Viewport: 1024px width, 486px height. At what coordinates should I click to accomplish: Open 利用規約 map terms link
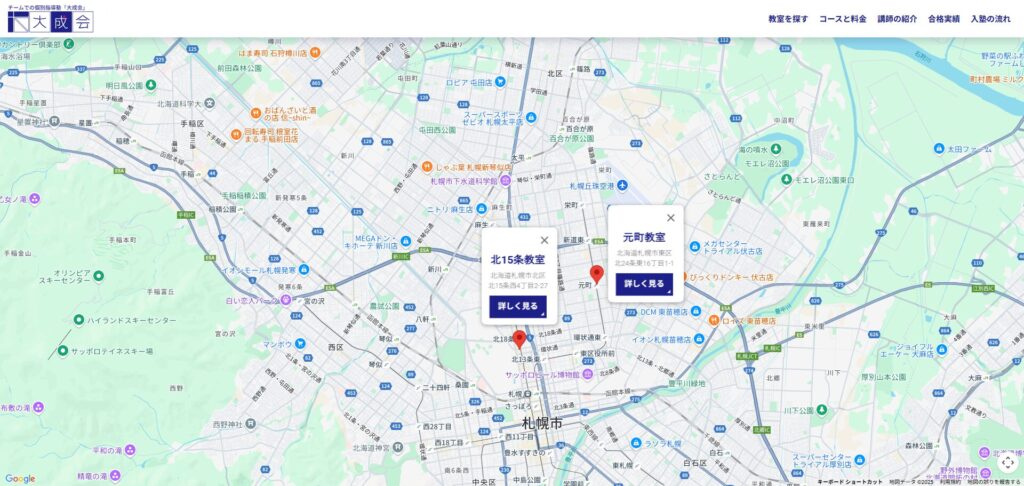coord(948,482)
